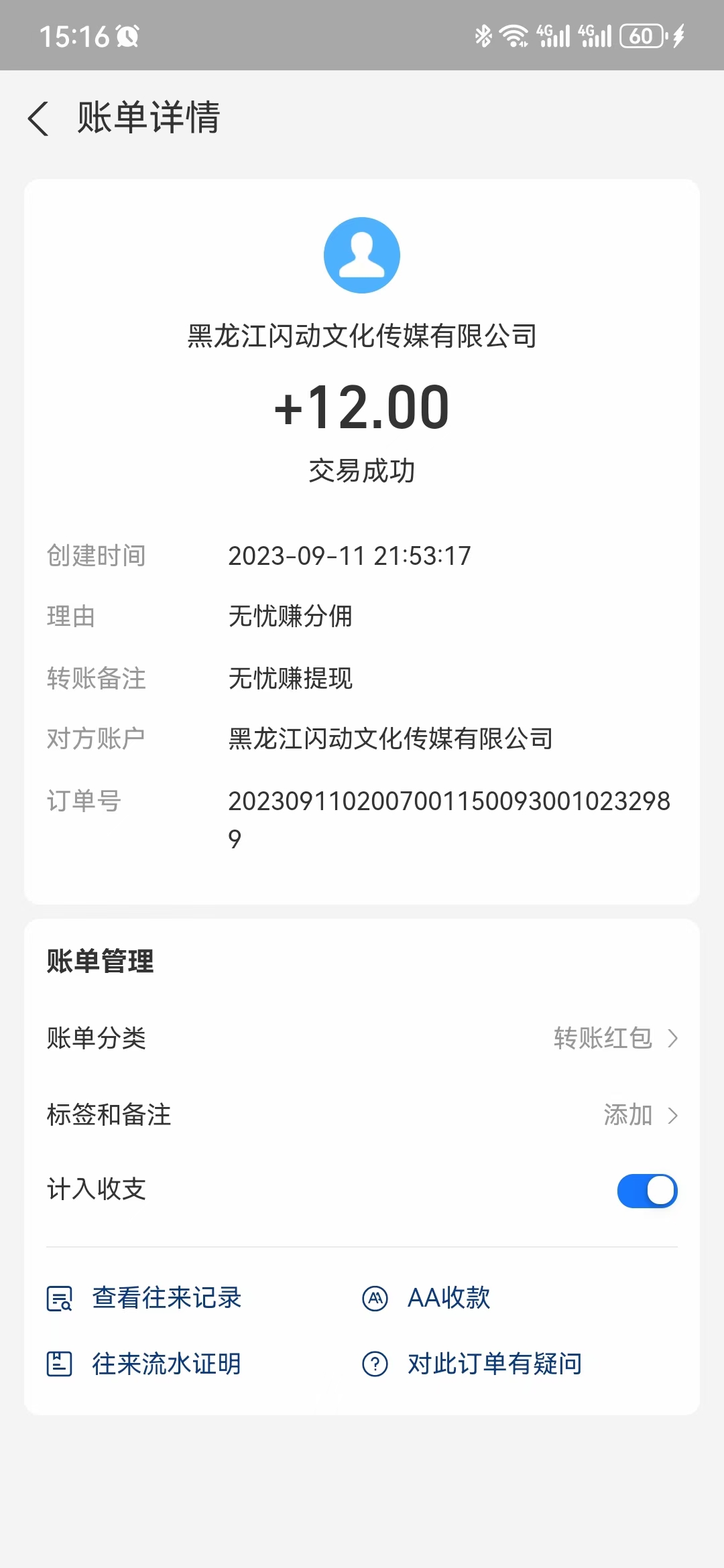Open the payer's profile avatar
The width and height of the screenshot is (724, 1568).
tap(362, 255)
